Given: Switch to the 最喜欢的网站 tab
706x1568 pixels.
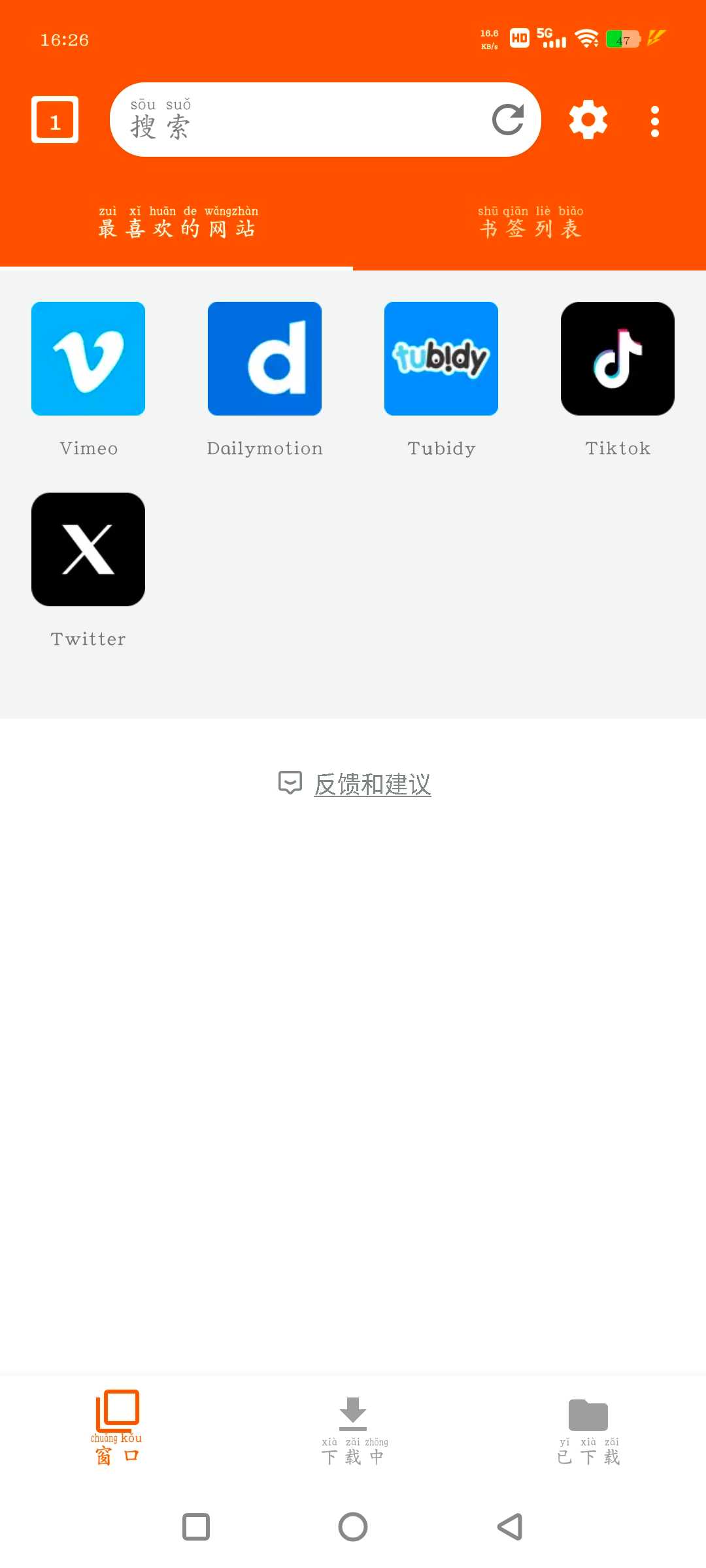Looking at the screenshot, I should click(x=176, y=222).
